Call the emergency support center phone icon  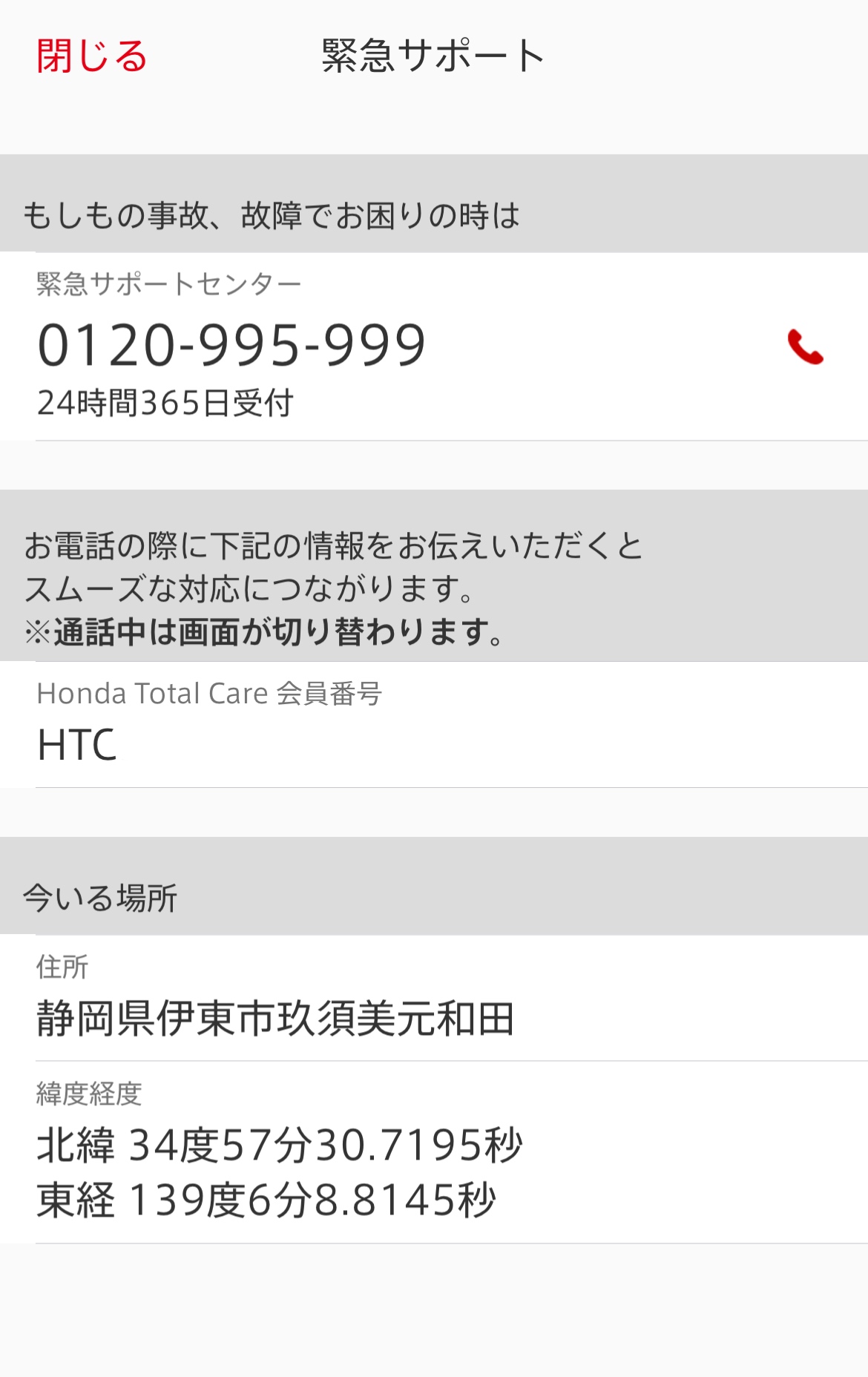[x=805, y=347]
